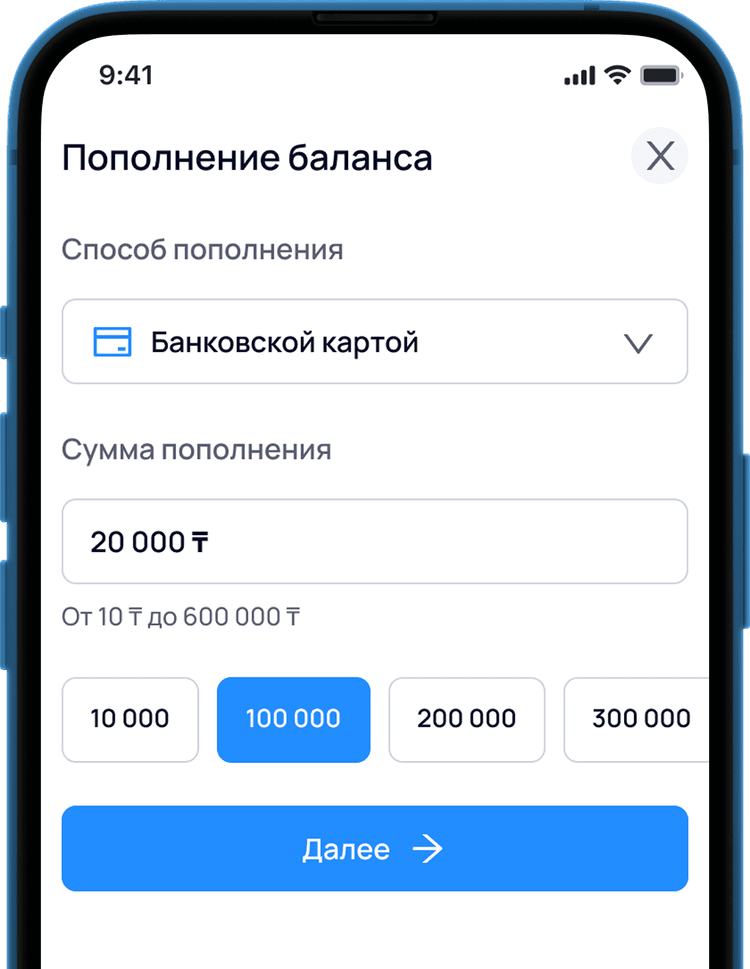This screenshot has width=750, height=969.
Task: Expand the Банковской картой payment method dropdown
Action: point(374,342)
